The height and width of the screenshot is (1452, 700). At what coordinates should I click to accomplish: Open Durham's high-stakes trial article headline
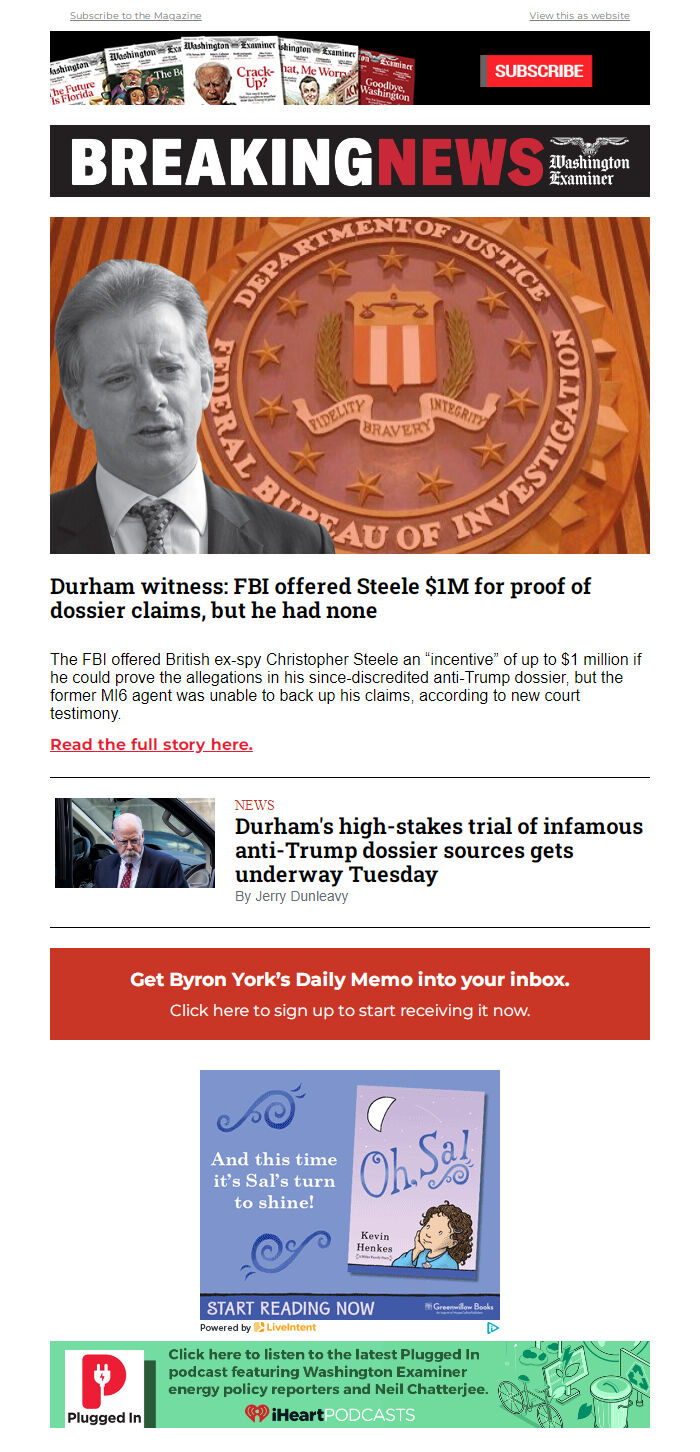point(438,850)
